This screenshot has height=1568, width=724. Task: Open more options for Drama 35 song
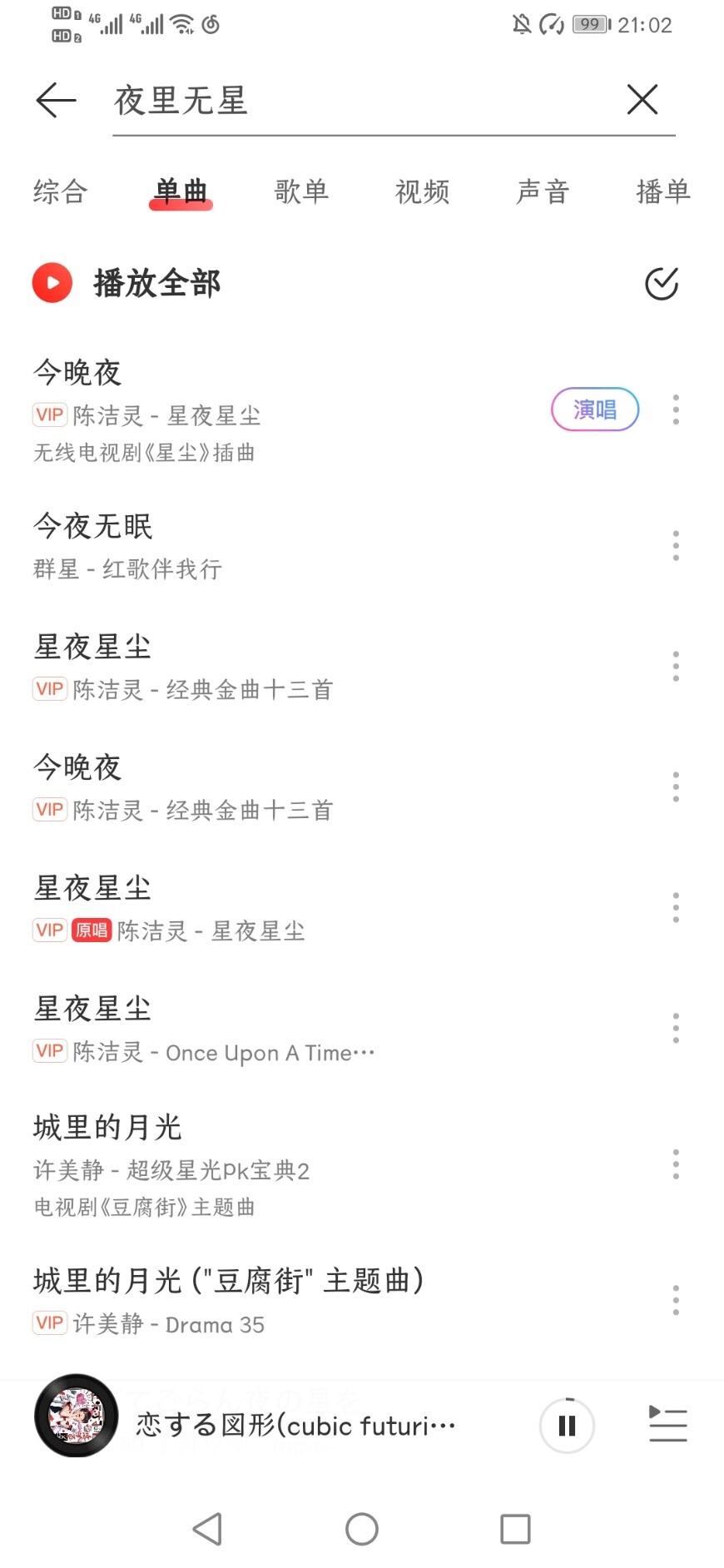coord(676,1300)
